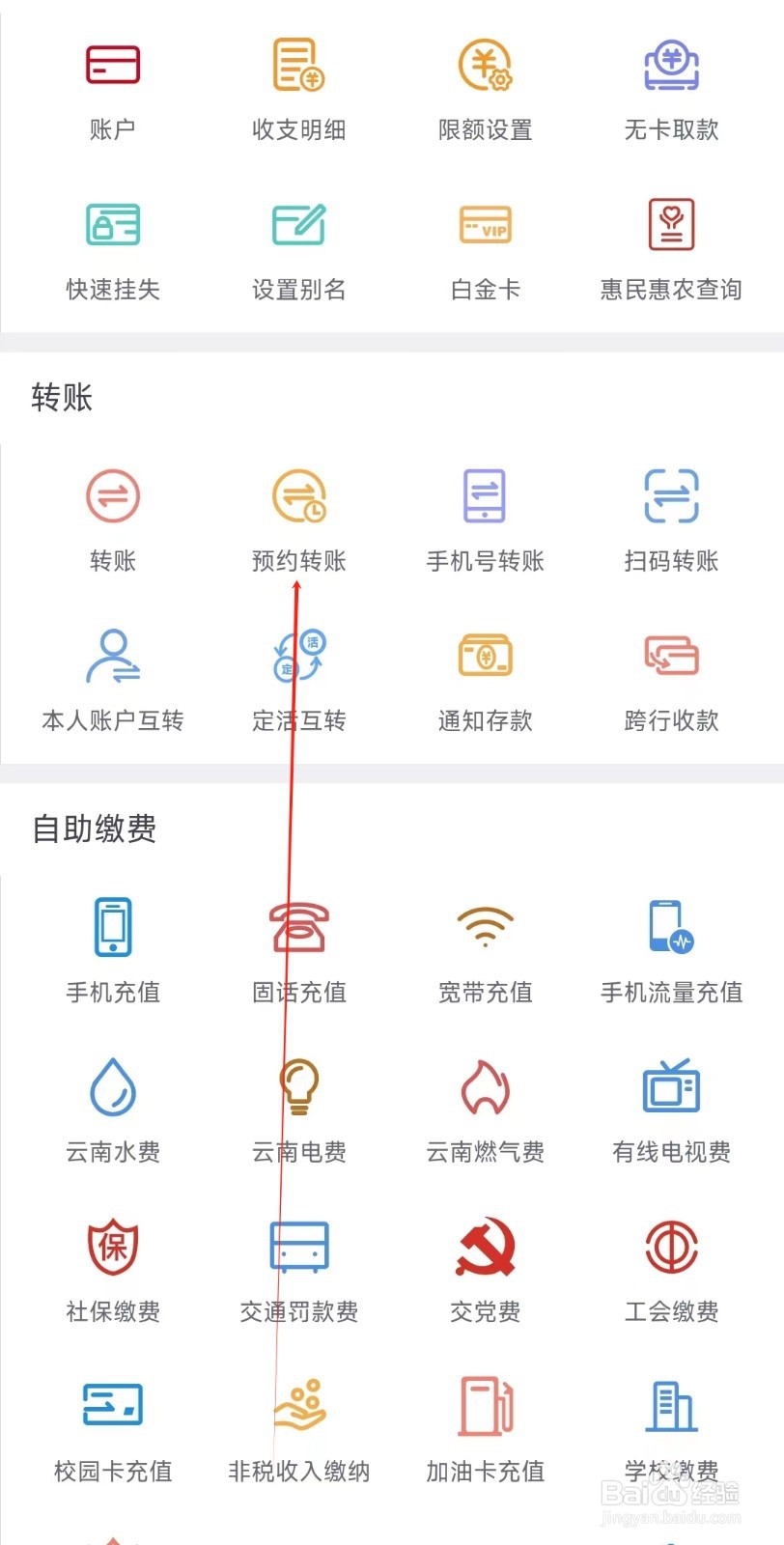The height and width of the screenshot is (1545, 784).
Task: Open 通知存款 notice deposit
Action: click(x=486, y=681)
